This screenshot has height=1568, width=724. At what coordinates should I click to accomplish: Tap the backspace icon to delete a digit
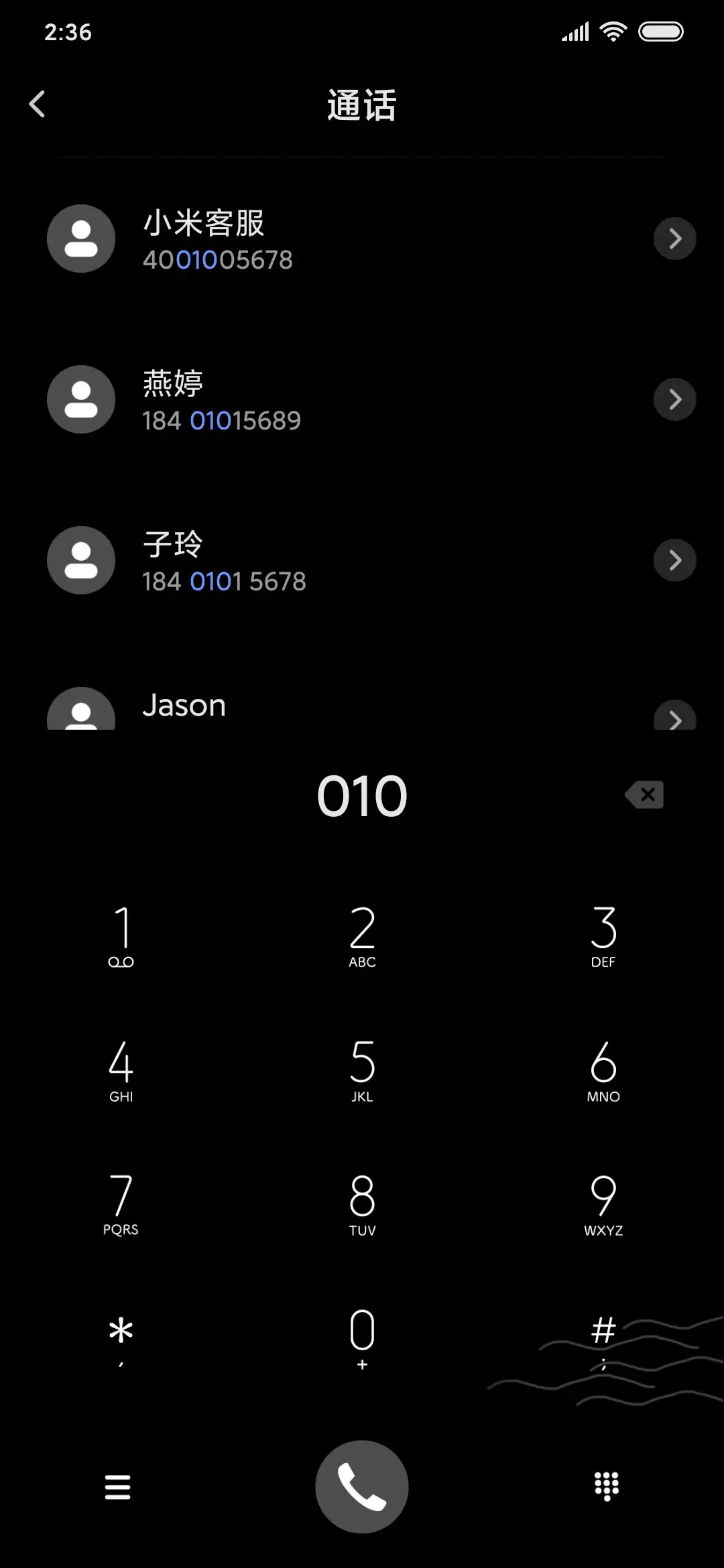(643, 795)
